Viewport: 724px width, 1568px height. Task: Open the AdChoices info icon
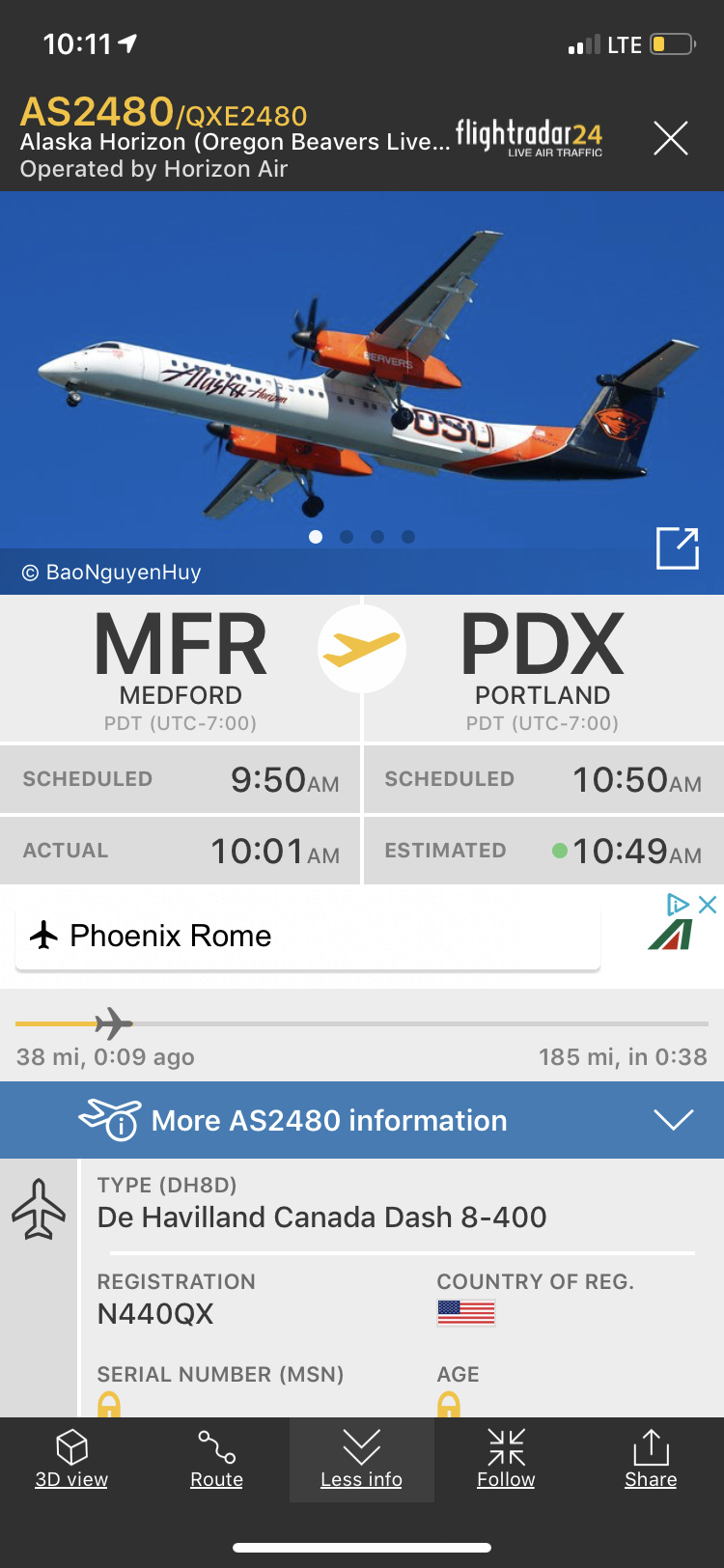(x=679, y=905)
